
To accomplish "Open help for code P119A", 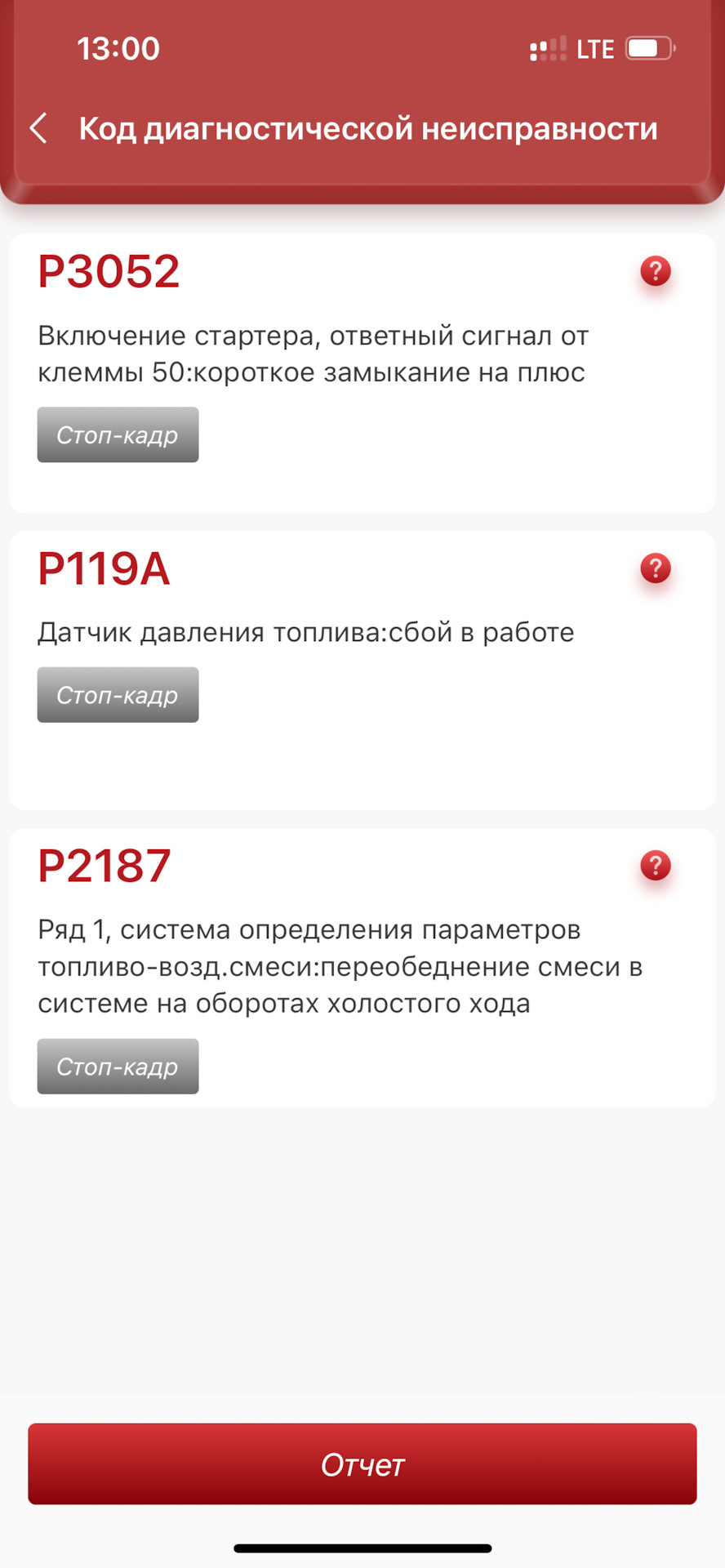I will click(655, 569).
